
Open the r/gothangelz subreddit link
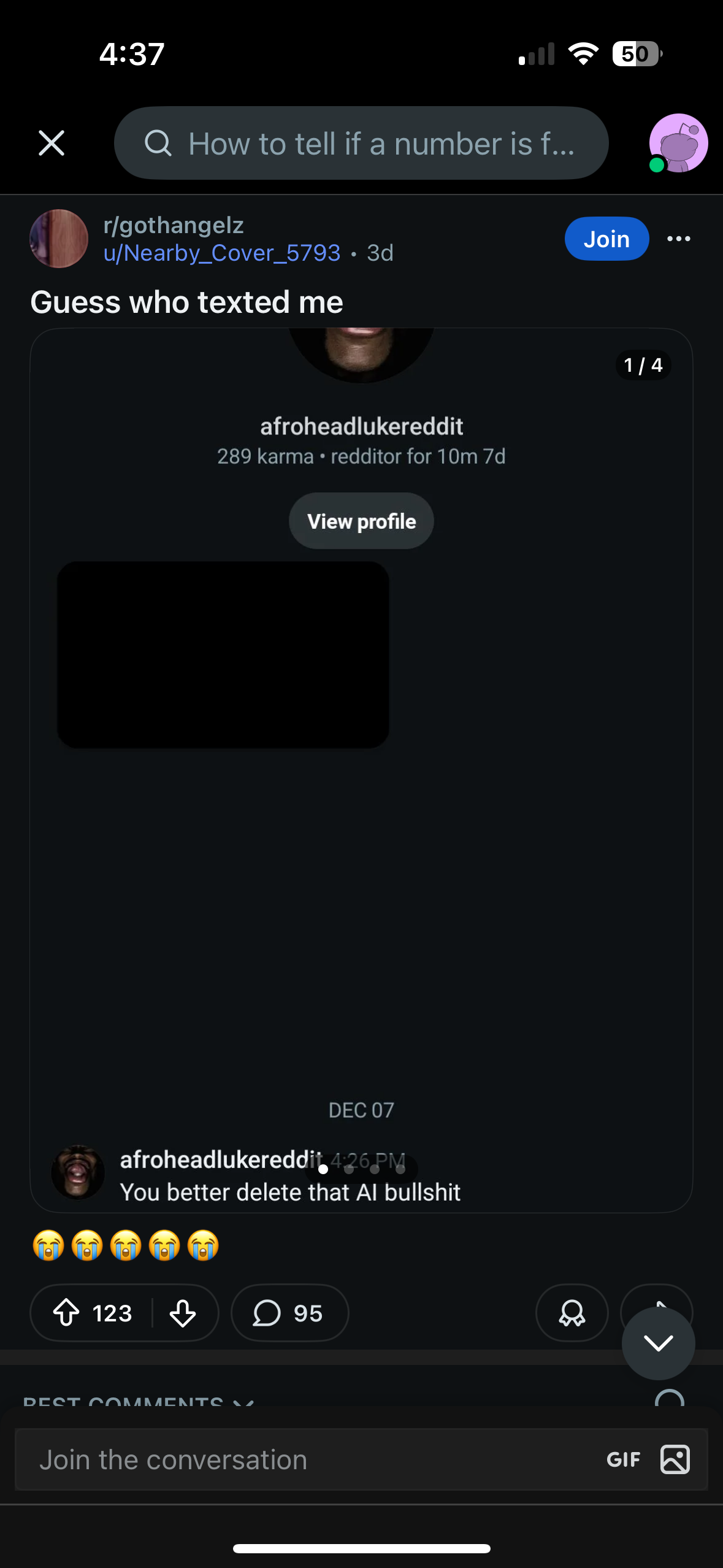point(174,226)
